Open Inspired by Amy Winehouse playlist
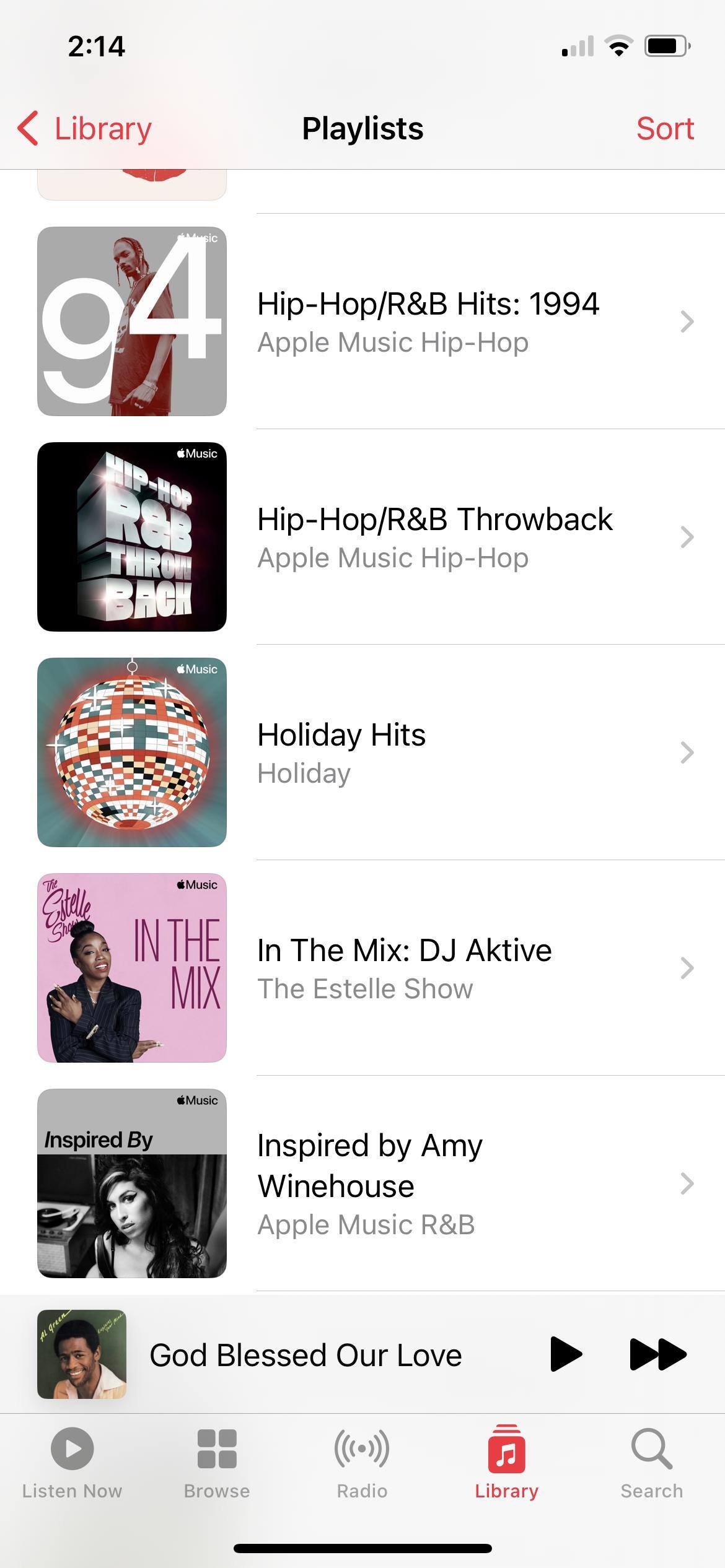725x1568 pixels. click(x=428, y=1183)
